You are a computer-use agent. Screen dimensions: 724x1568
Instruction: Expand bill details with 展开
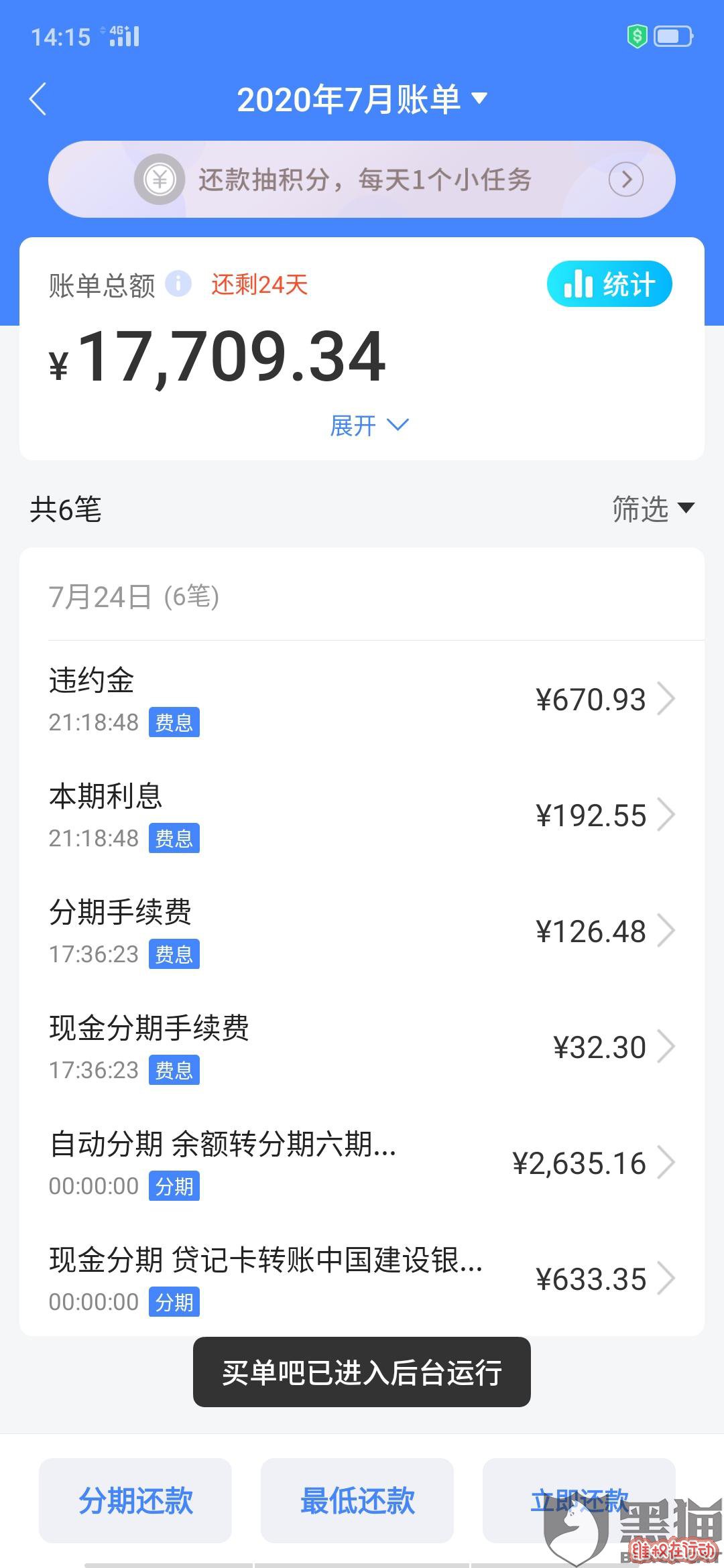[x=369, y=426]
